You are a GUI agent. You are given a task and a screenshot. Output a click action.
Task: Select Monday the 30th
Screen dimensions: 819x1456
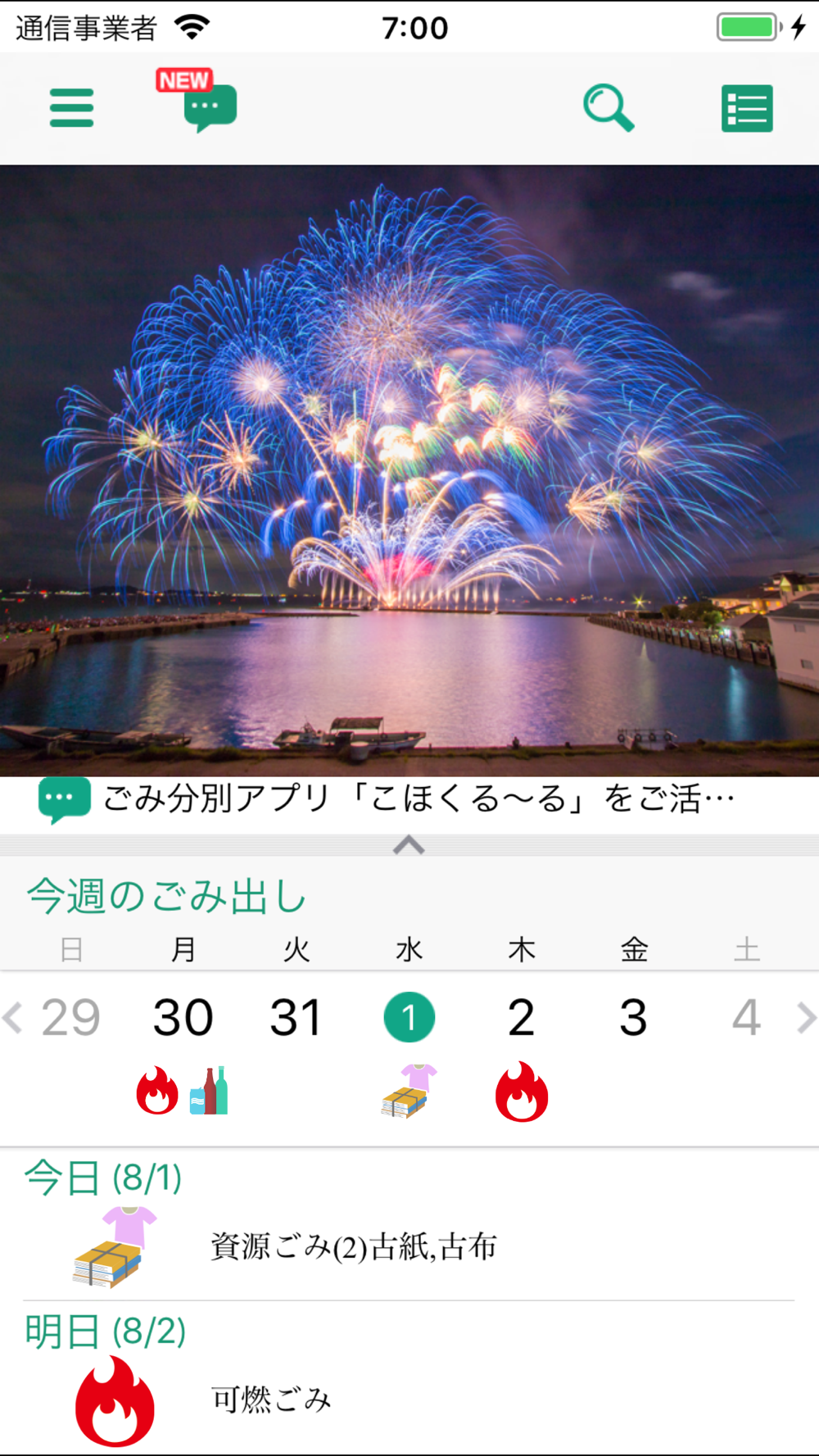click(183, 1018)
